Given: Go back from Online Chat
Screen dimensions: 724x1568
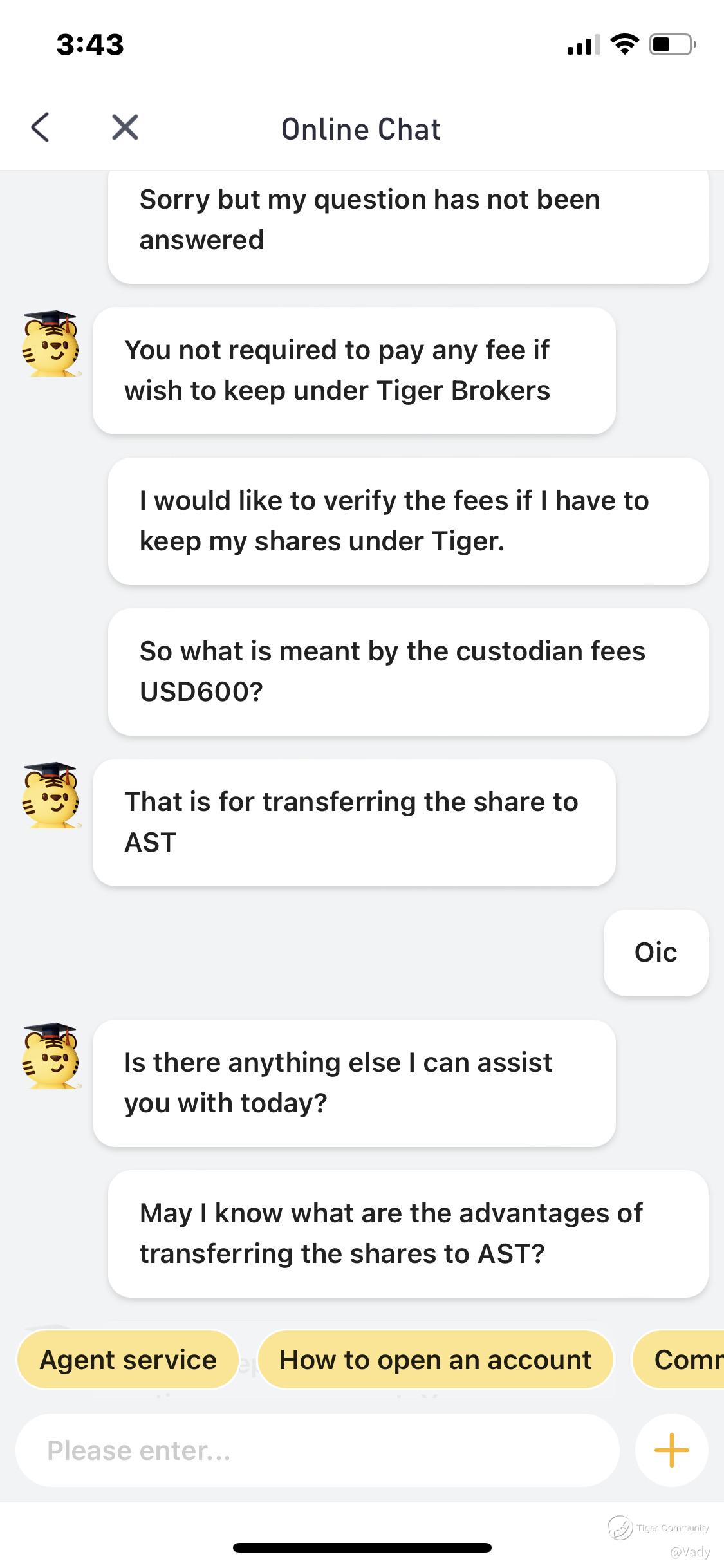Looking at the screenshot, I should [40, 127].
